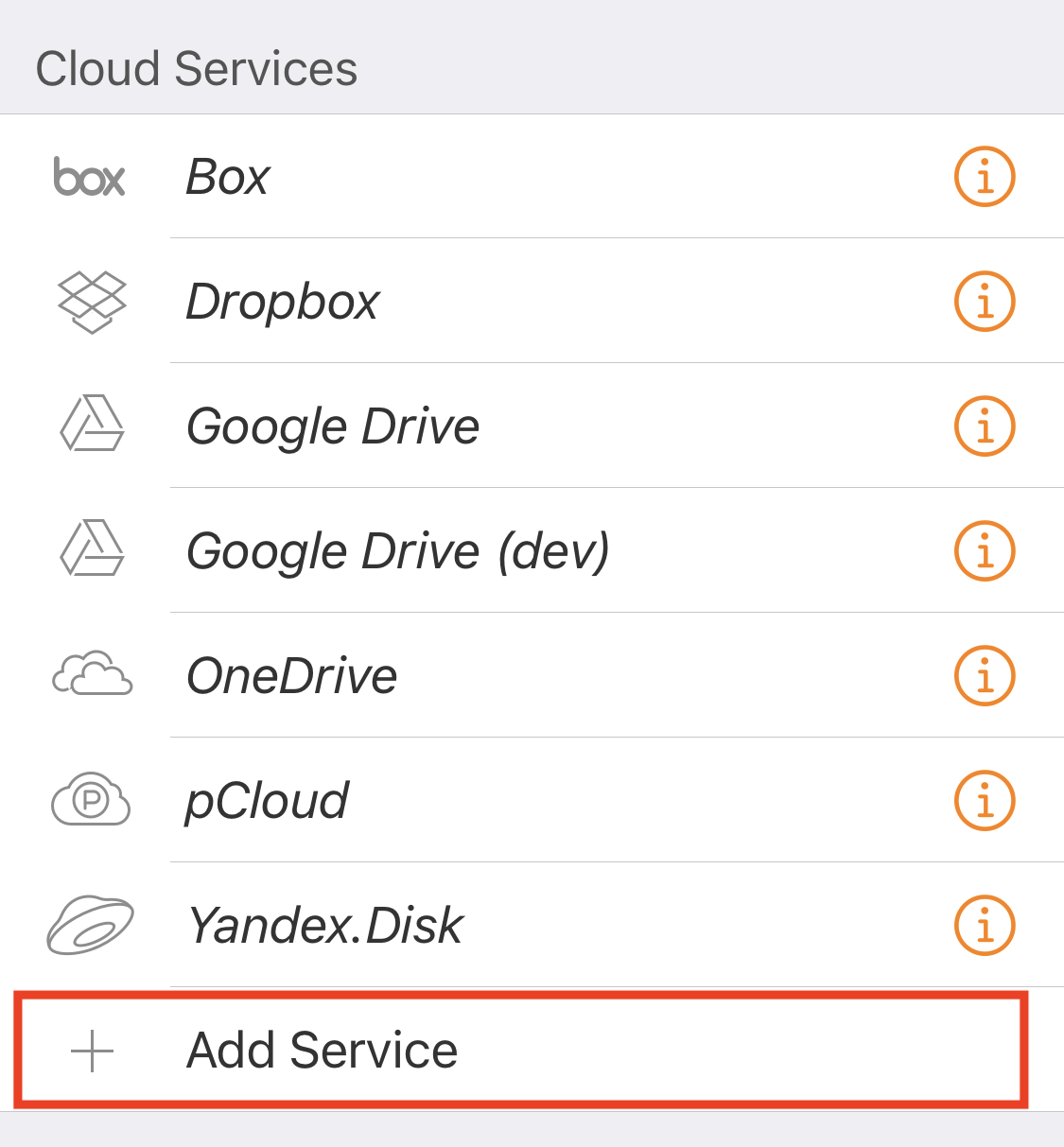Click the Box service icon

90,178
